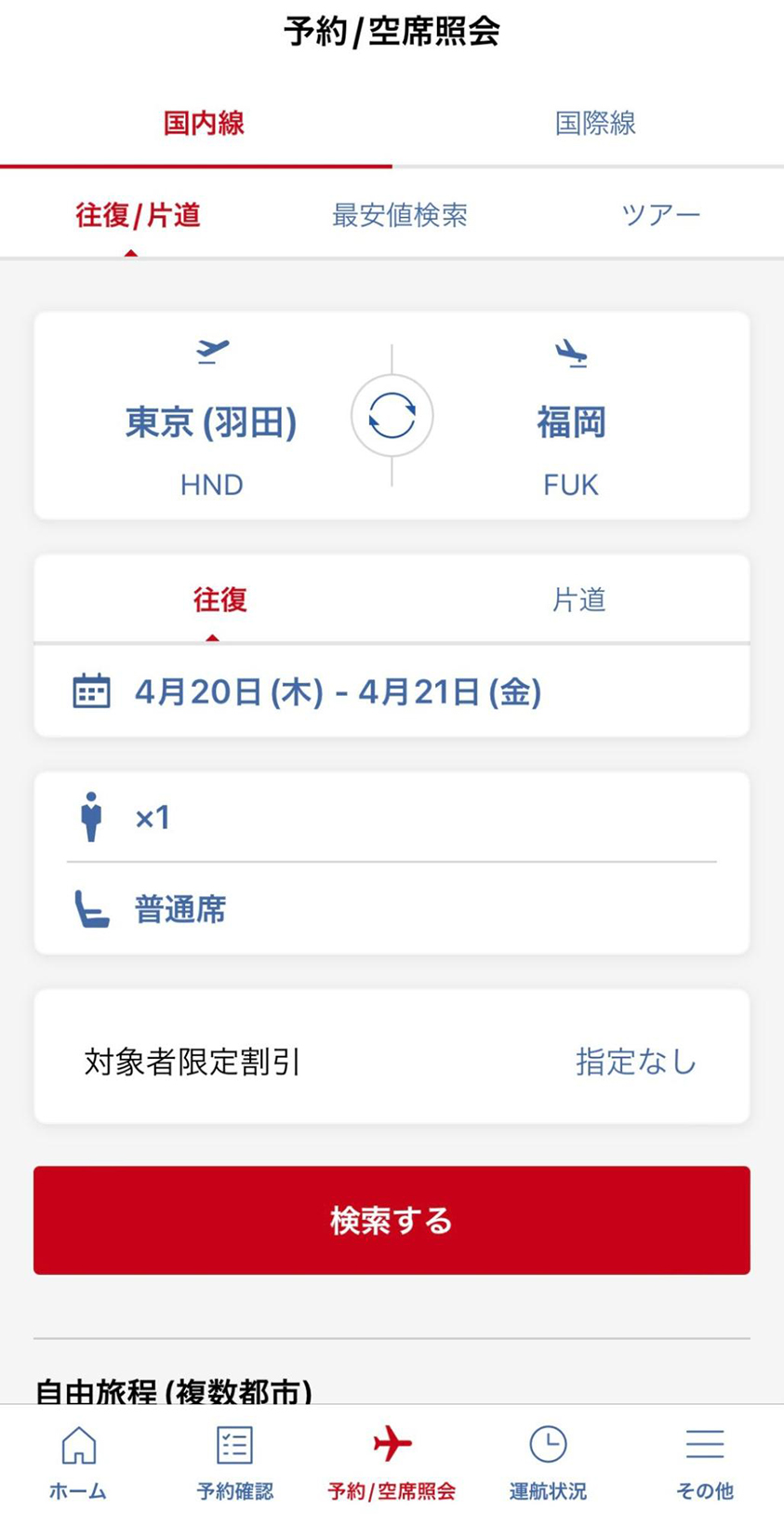Tap the 検索する search button
784x1525 pixels.
(392, 1220)
